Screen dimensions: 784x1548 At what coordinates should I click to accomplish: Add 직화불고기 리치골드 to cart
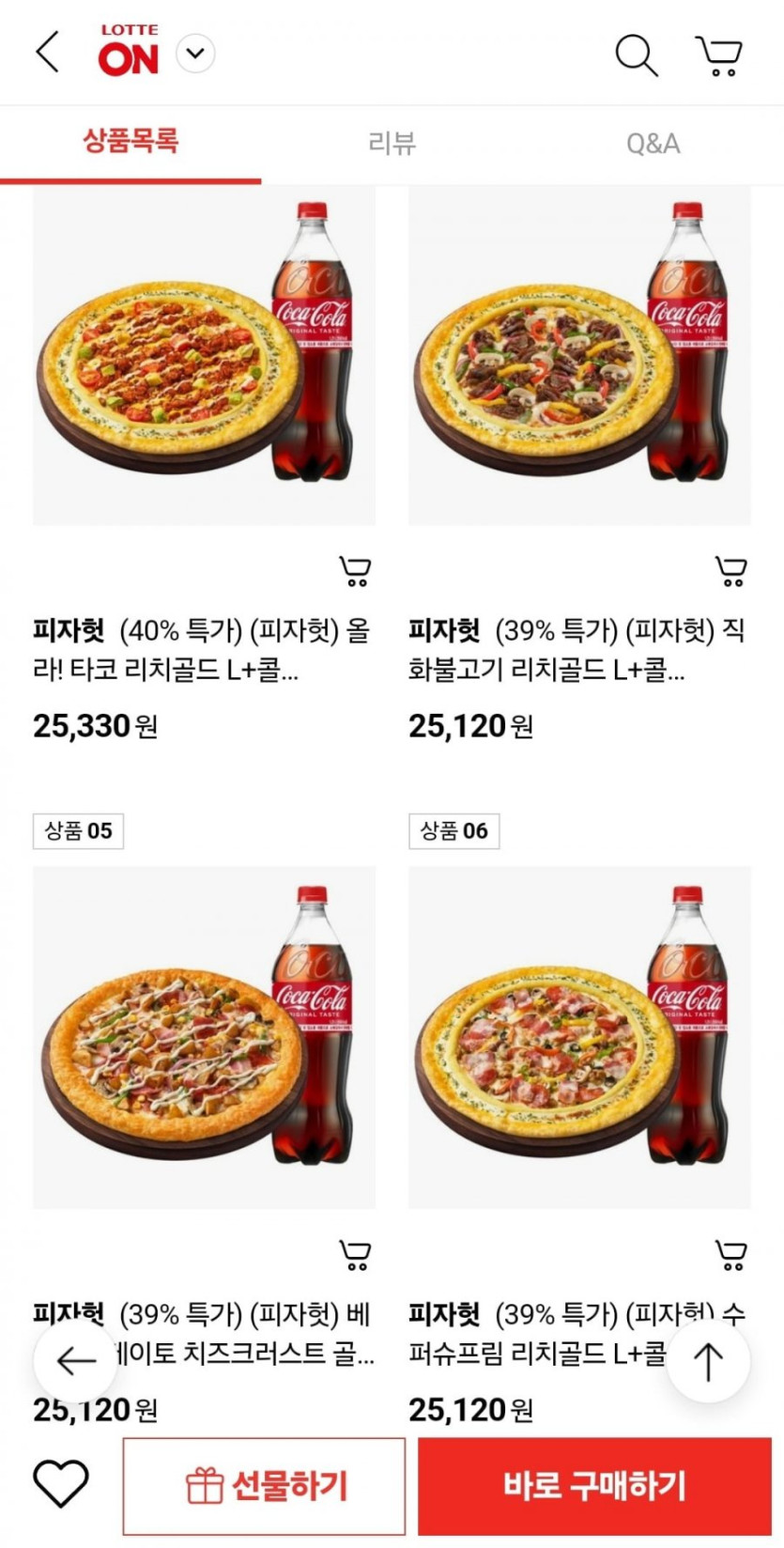730,571
